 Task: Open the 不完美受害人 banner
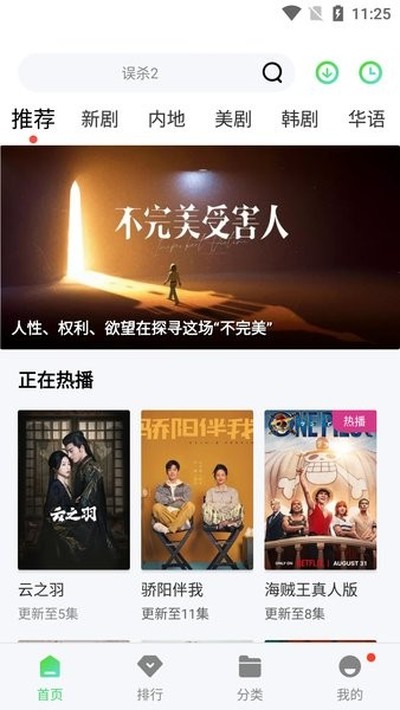(x=200, y=247)
